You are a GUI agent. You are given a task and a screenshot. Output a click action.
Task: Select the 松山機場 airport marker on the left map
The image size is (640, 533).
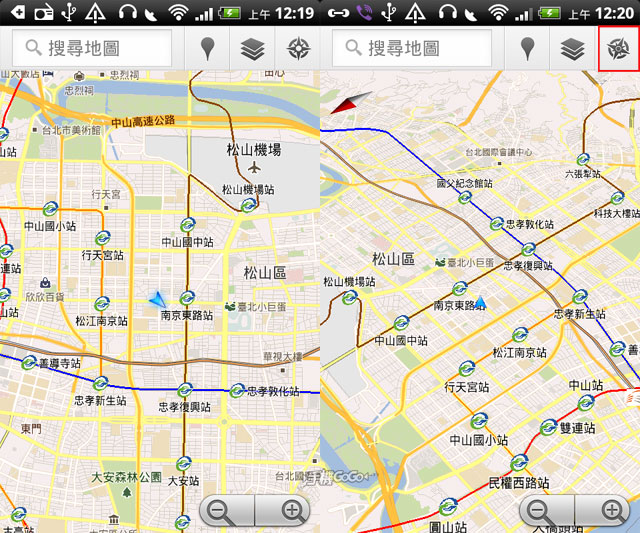tap(254, 167)
